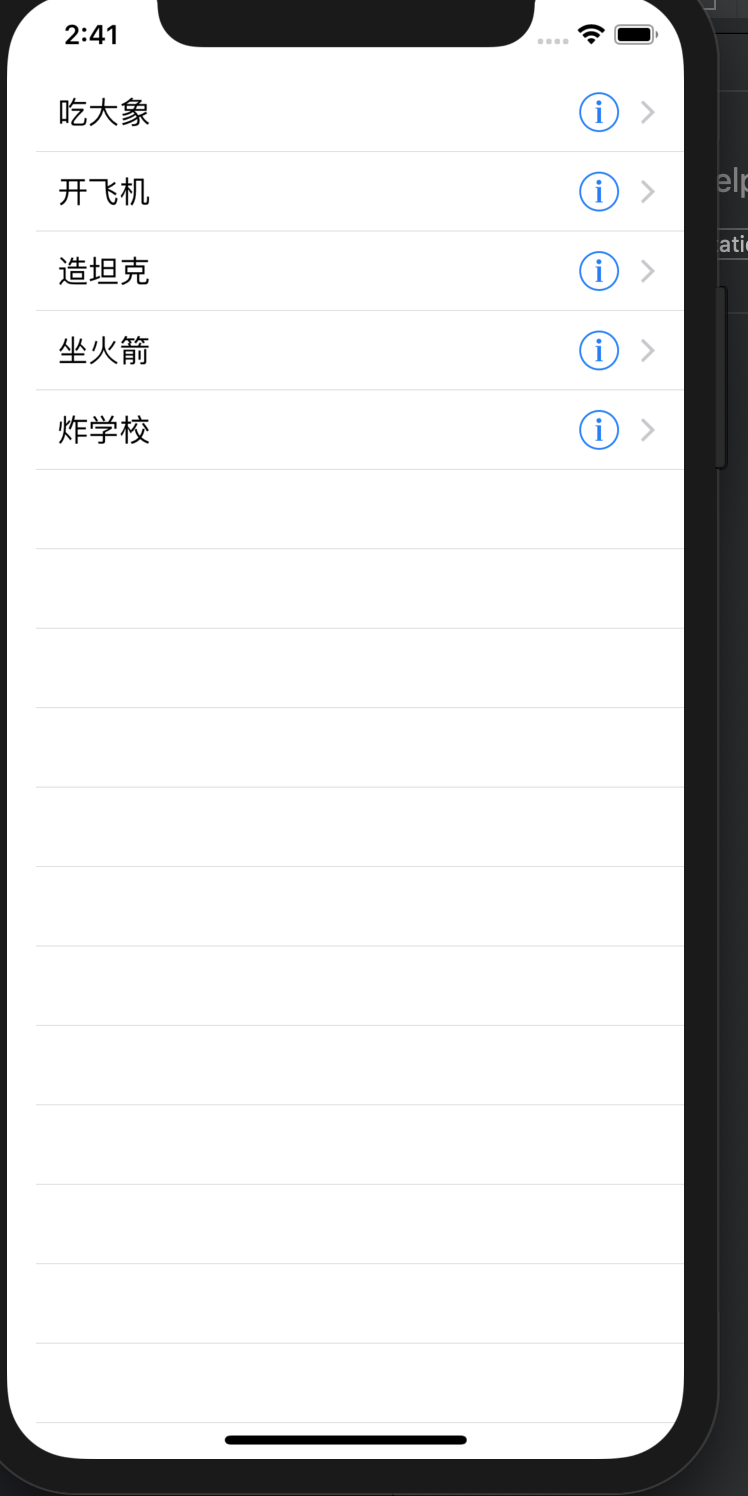Tap the chevron beside 坐火箭

point(647,350)
